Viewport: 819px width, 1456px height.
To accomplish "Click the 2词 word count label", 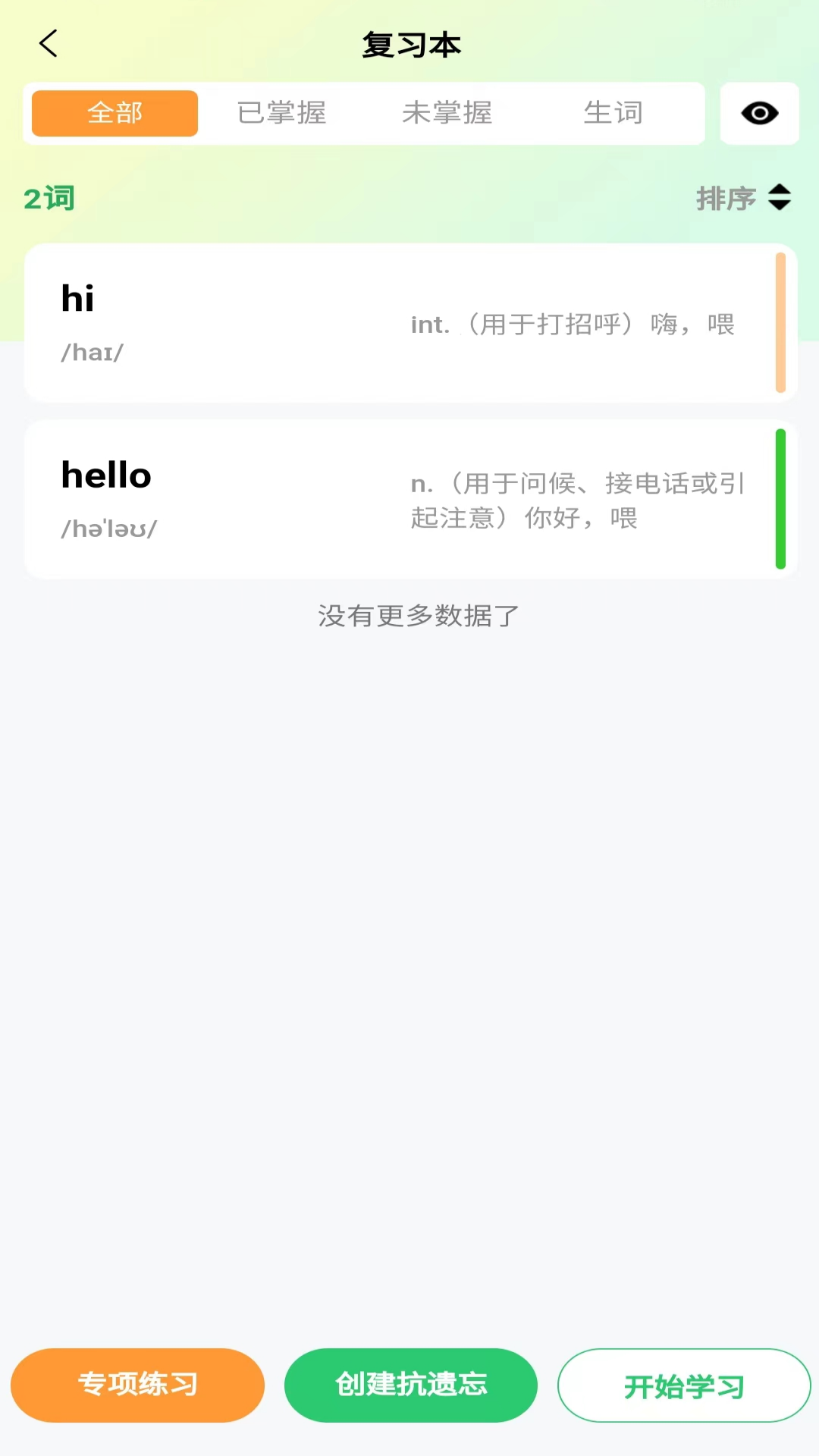I will (49, 199).
